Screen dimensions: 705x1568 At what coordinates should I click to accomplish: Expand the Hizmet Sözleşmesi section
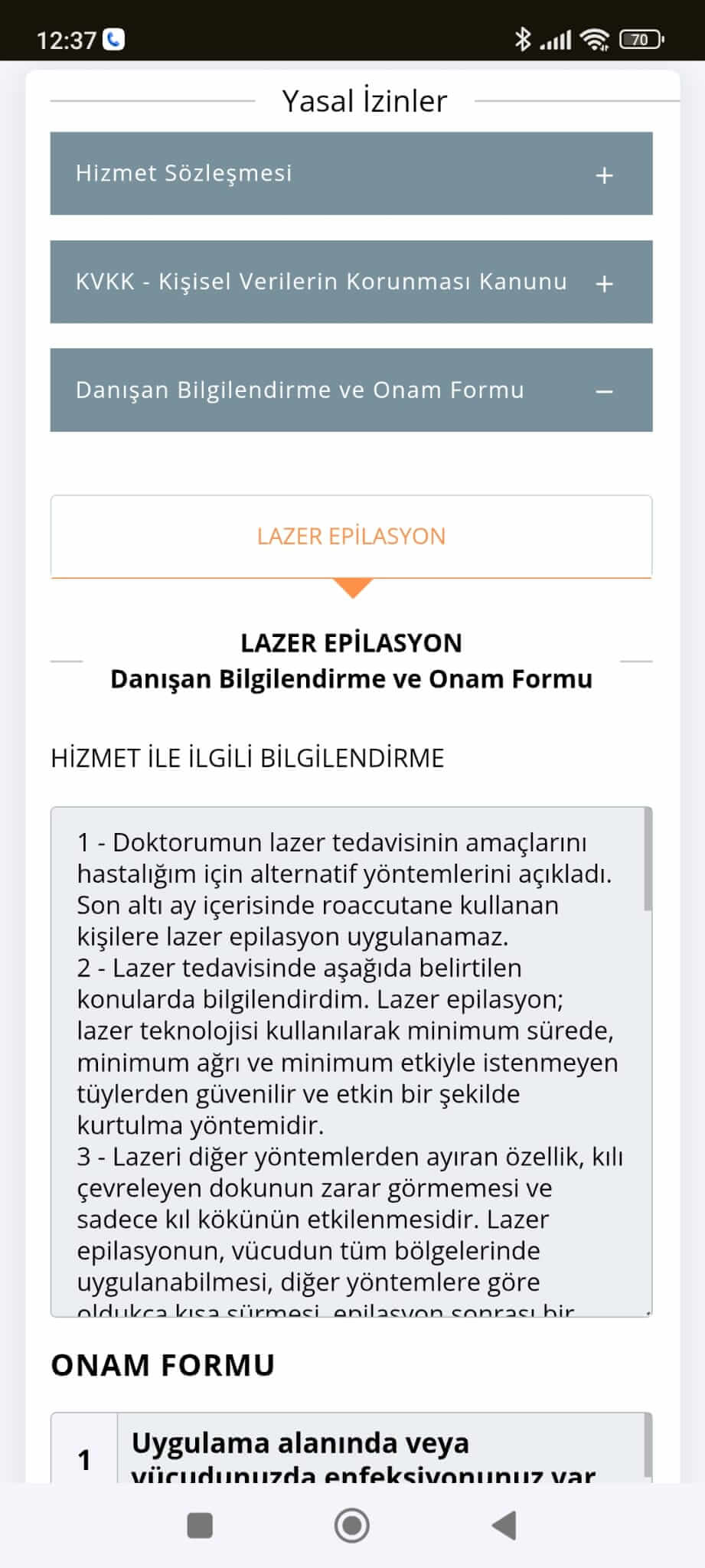coord(351,174)
